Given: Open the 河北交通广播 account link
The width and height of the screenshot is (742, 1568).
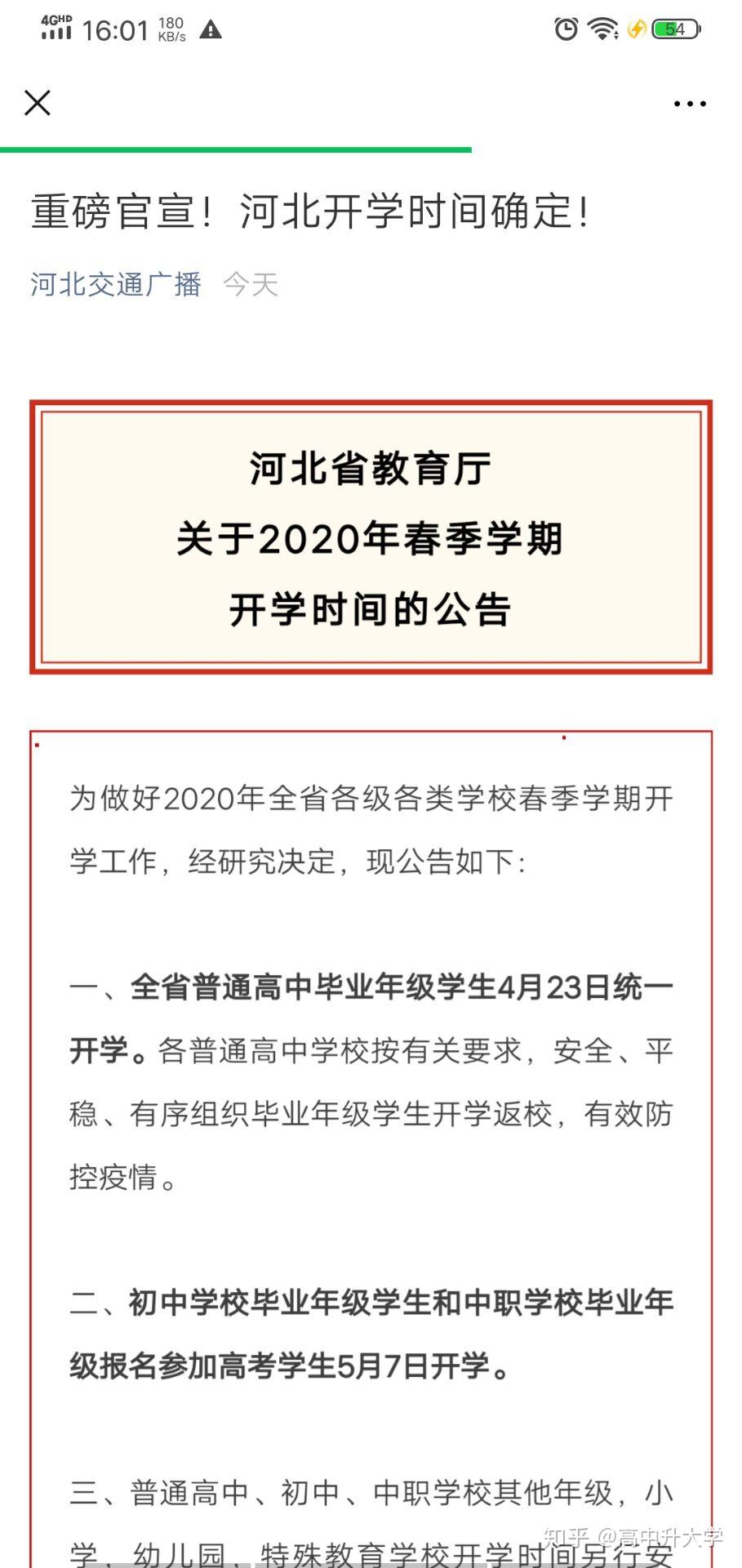Looking at the screenshot, I should tap(116, 284).
